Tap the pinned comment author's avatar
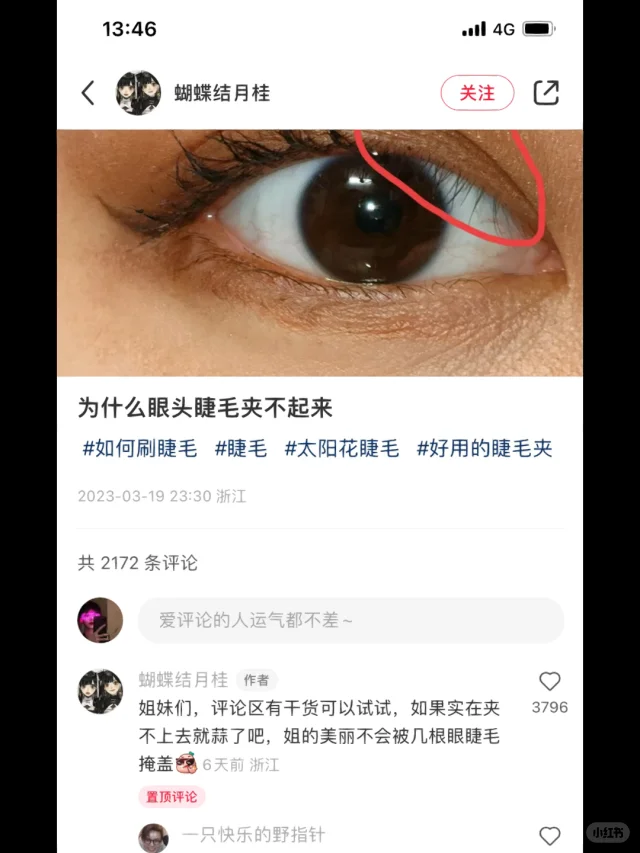Screen dimensions: 640x853 100,691
